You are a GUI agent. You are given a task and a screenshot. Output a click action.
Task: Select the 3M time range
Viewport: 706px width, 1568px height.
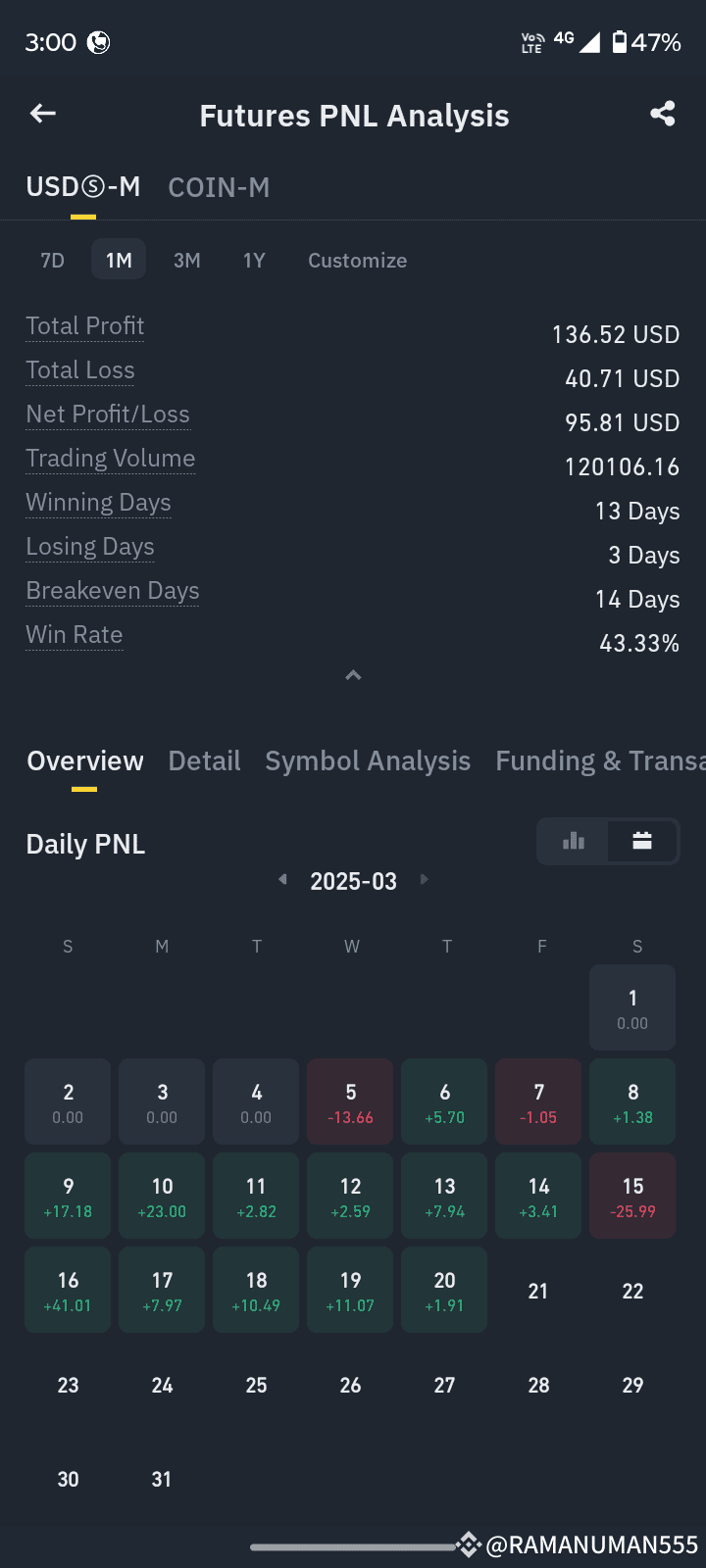point(186,261)
